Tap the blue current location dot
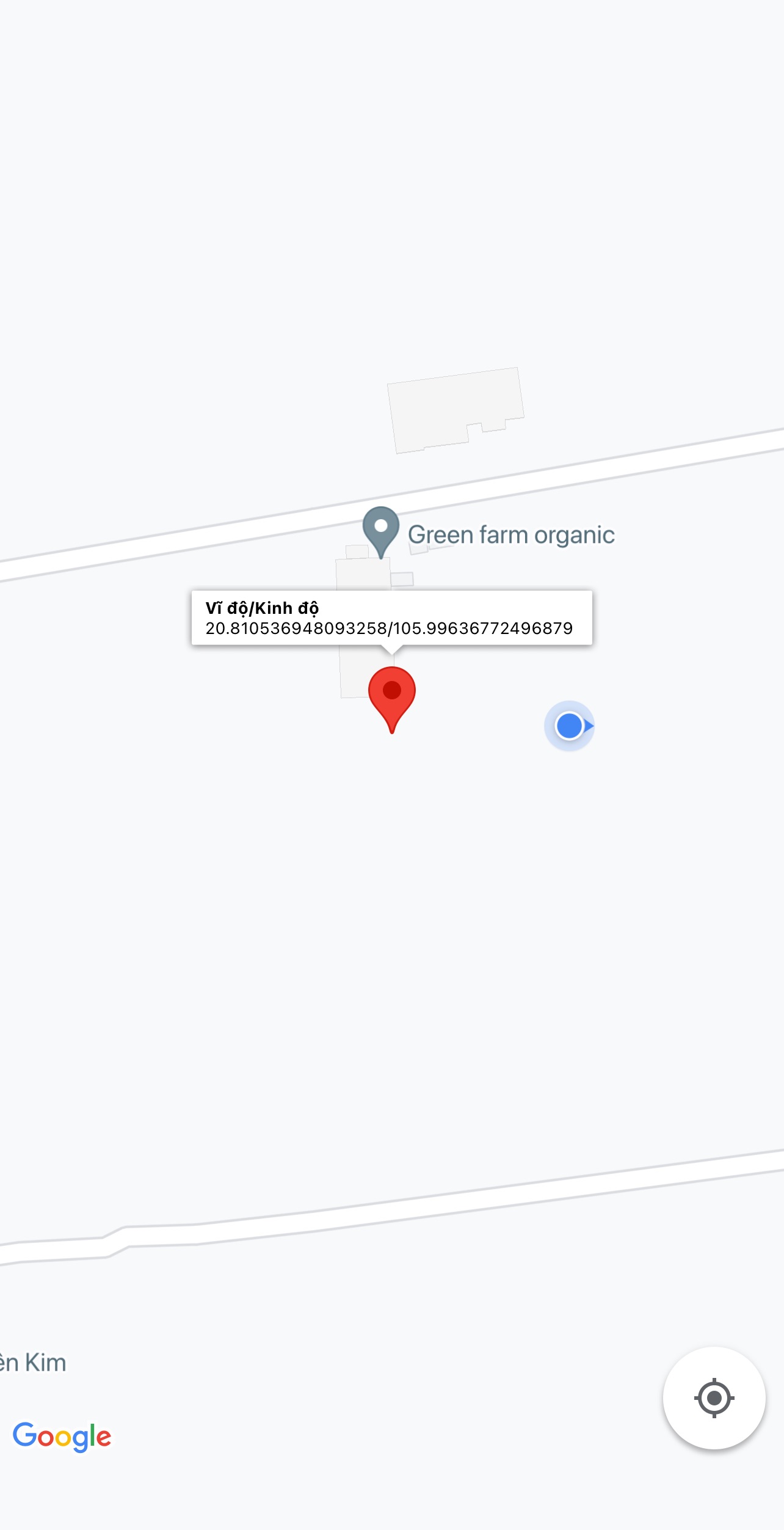Image resolution: width=784 pixels, height=1530 pixels. (570, 726)
